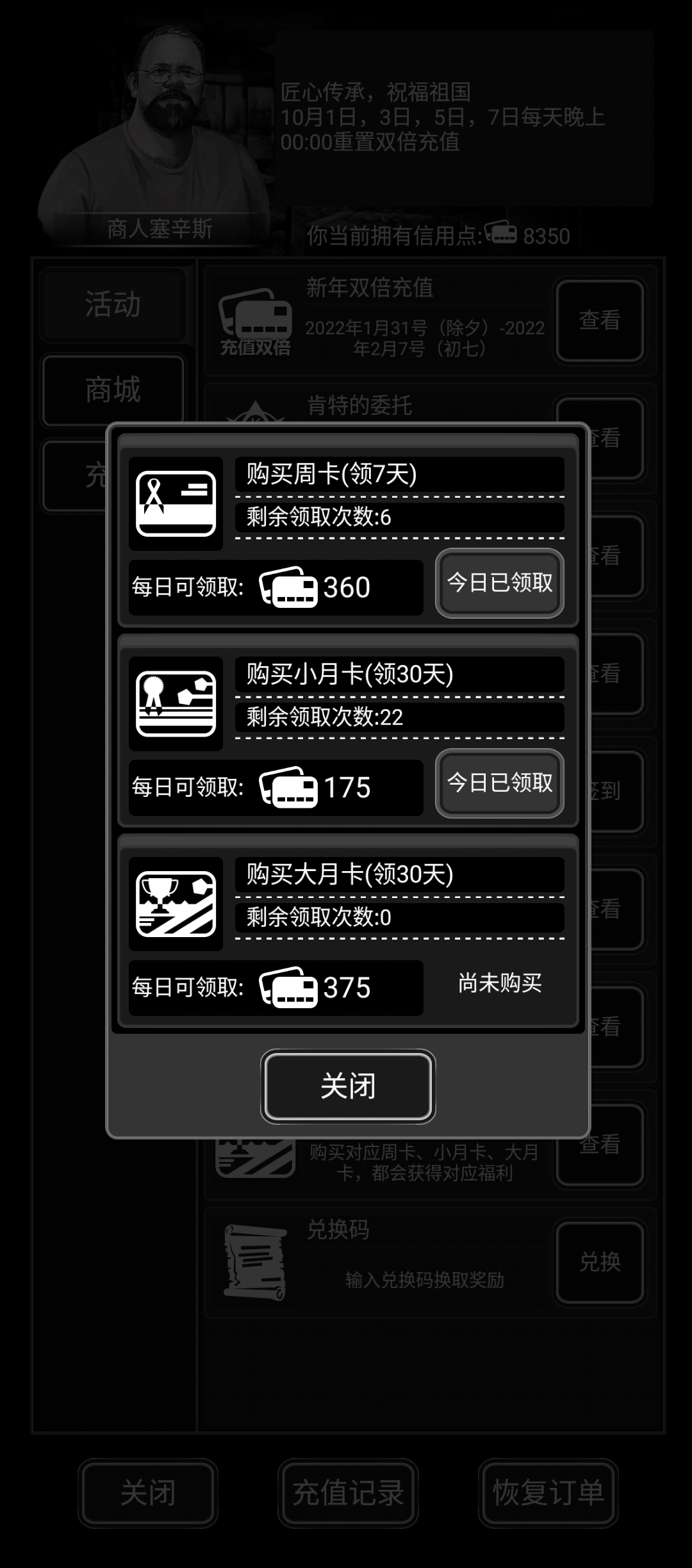
Task: Click the credit card icon next to 175
Action: pos(288,787)
